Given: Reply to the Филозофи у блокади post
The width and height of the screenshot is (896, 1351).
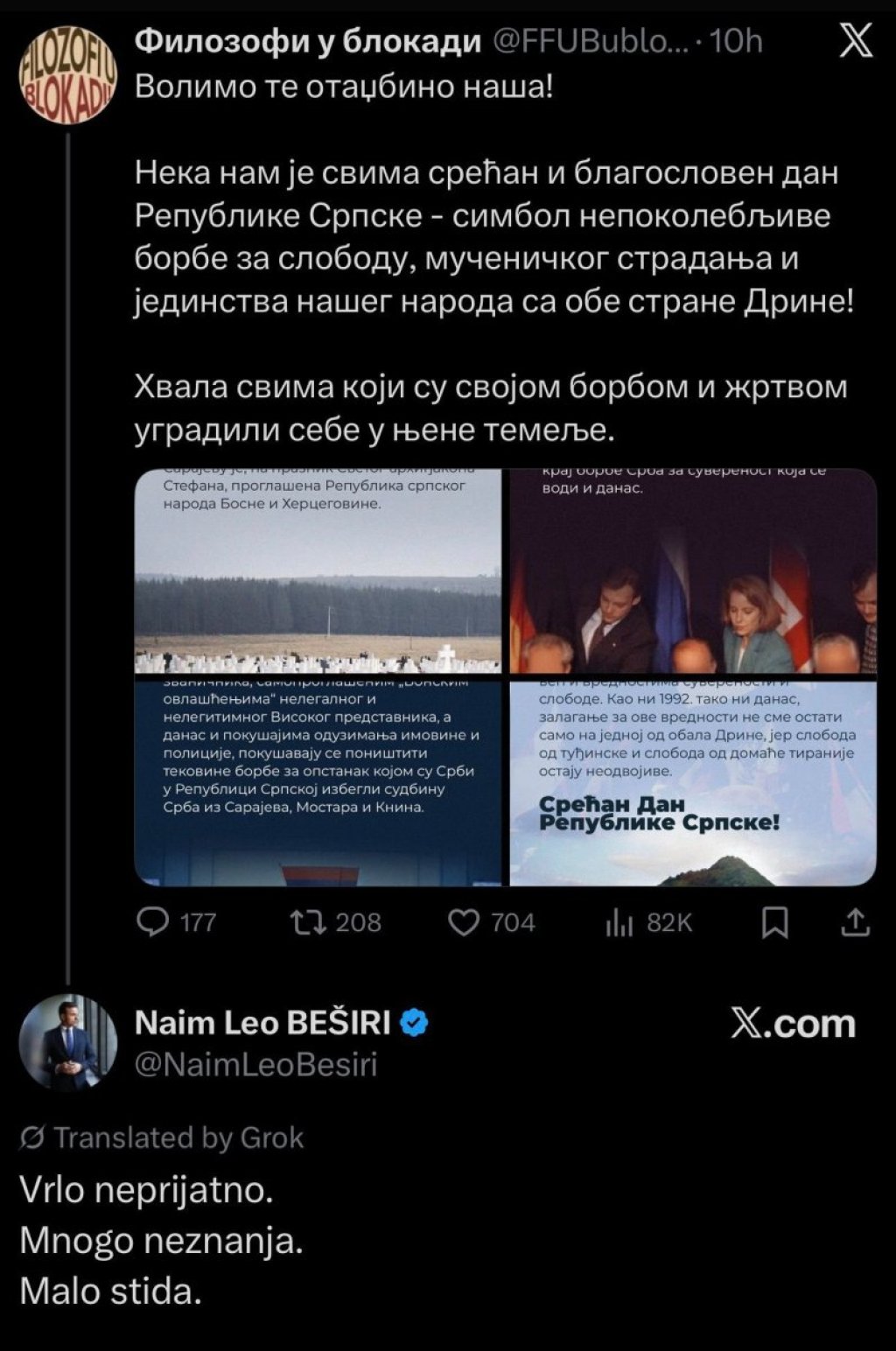Looking at the screenshot, I should click(156, 922).
